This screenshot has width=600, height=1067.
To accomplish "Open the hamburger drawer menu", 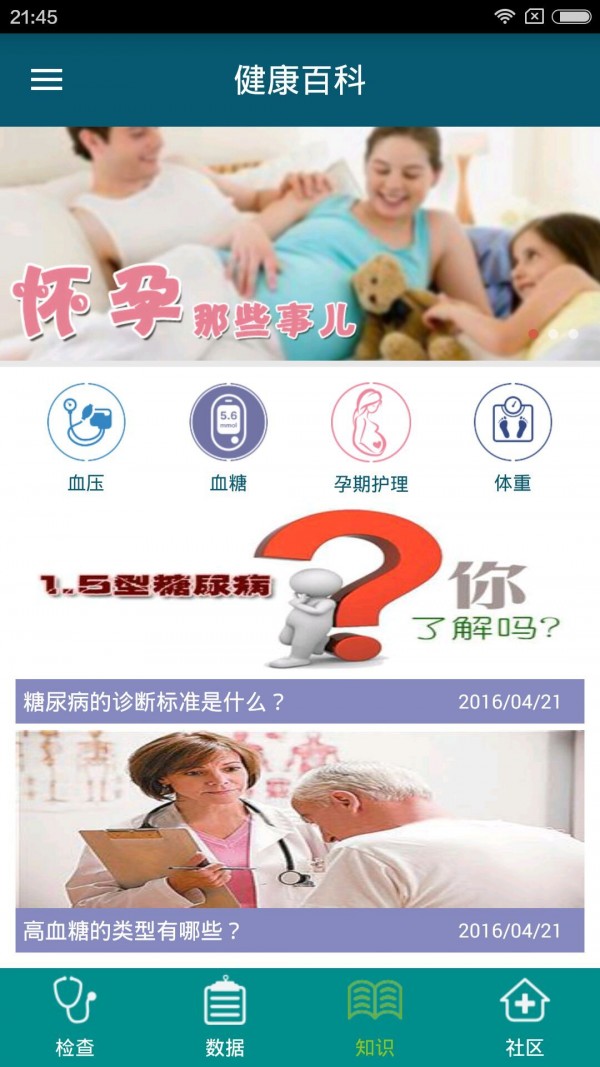I will (47, 80).
